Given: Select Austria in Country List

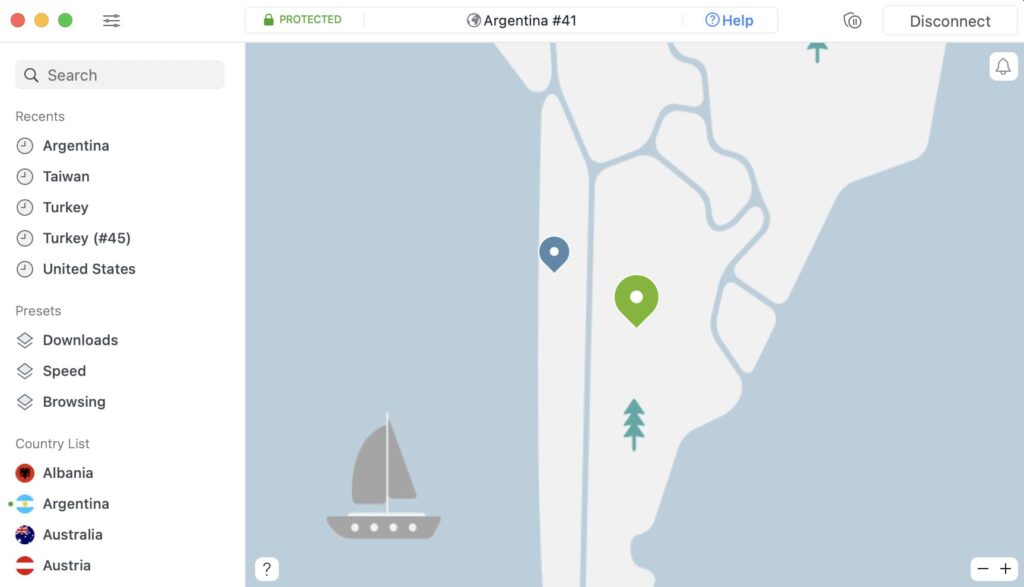Looking at the screenshot, I should (x=66, y=566).
